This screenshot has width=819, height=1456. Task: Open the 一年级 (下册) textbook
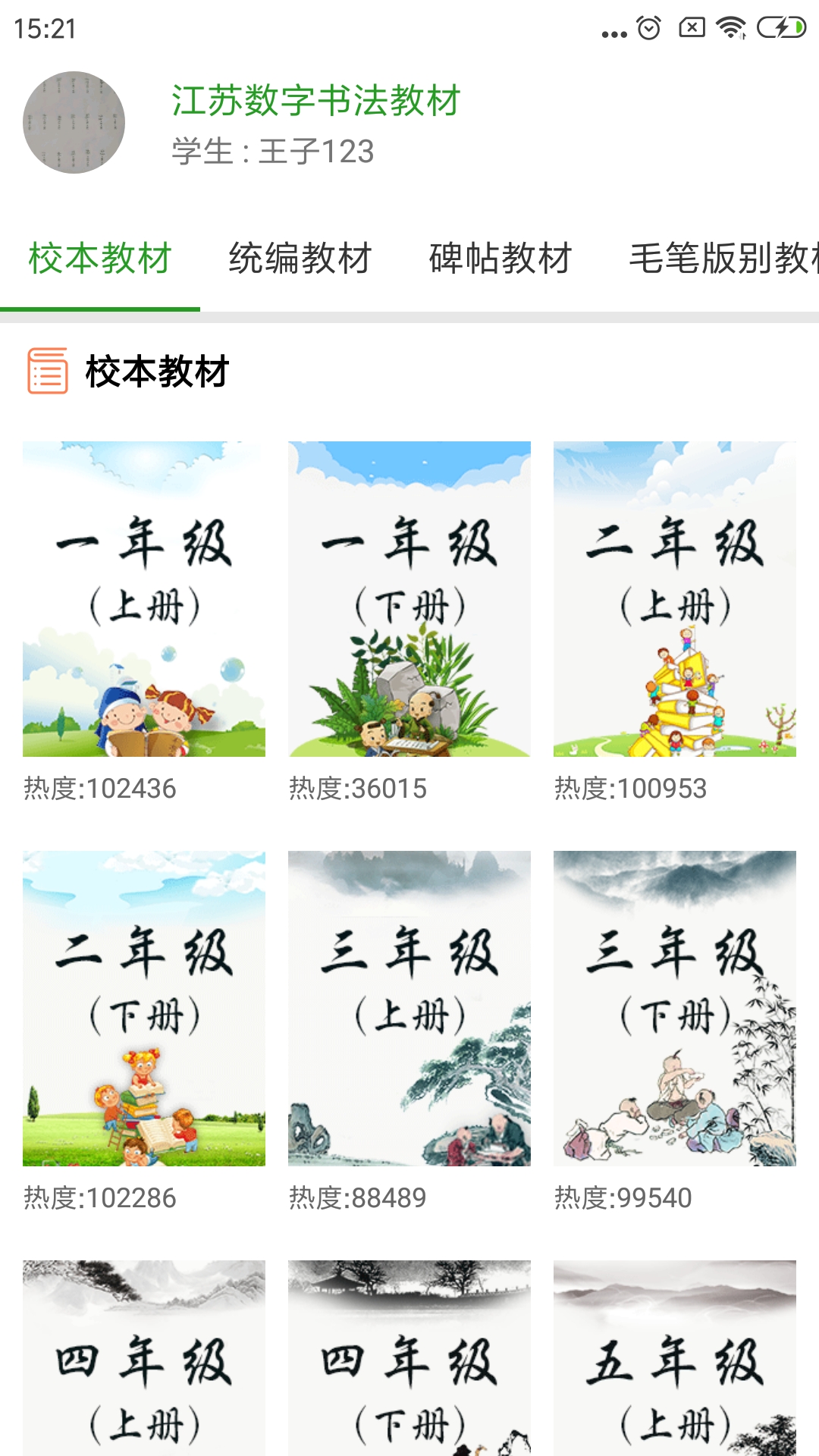click(x=409, y=599)
